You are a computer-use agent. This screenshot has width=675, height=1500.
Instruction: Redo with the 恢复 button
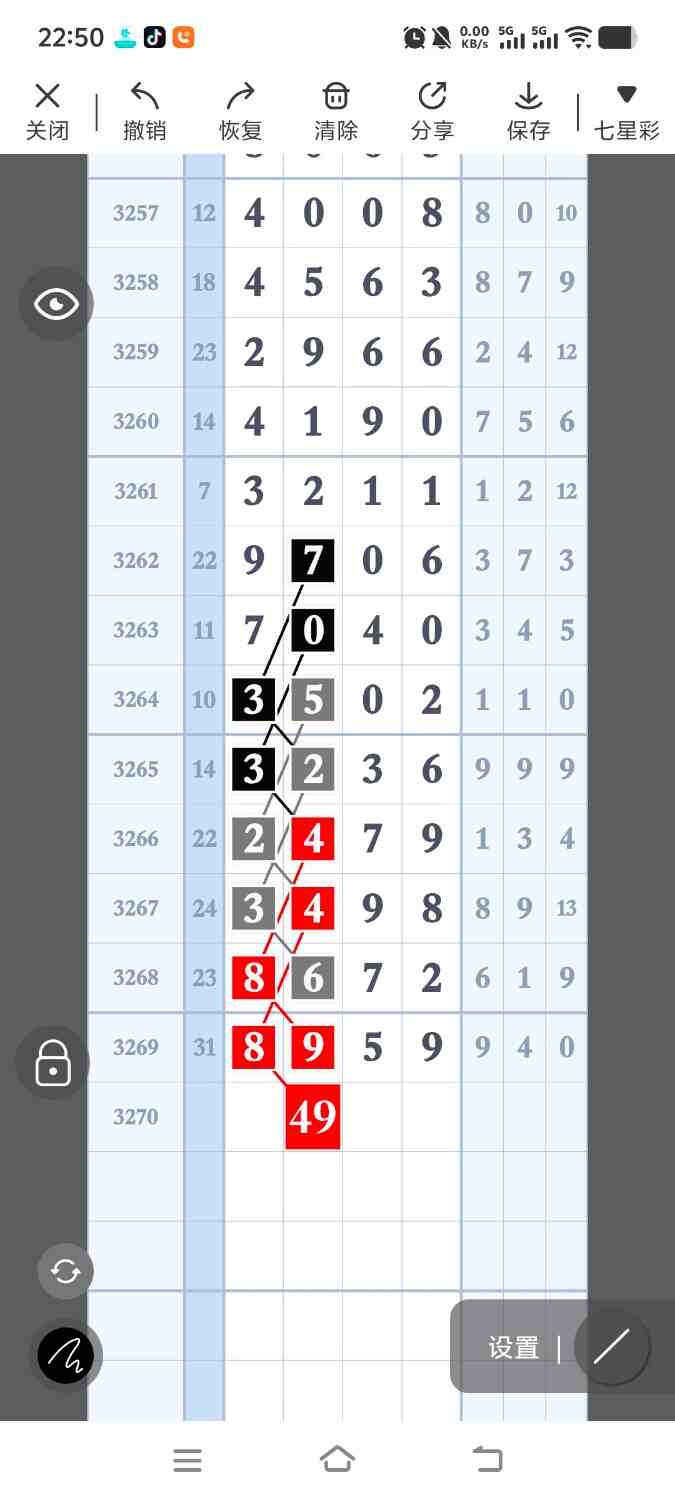tap(240, 111)
